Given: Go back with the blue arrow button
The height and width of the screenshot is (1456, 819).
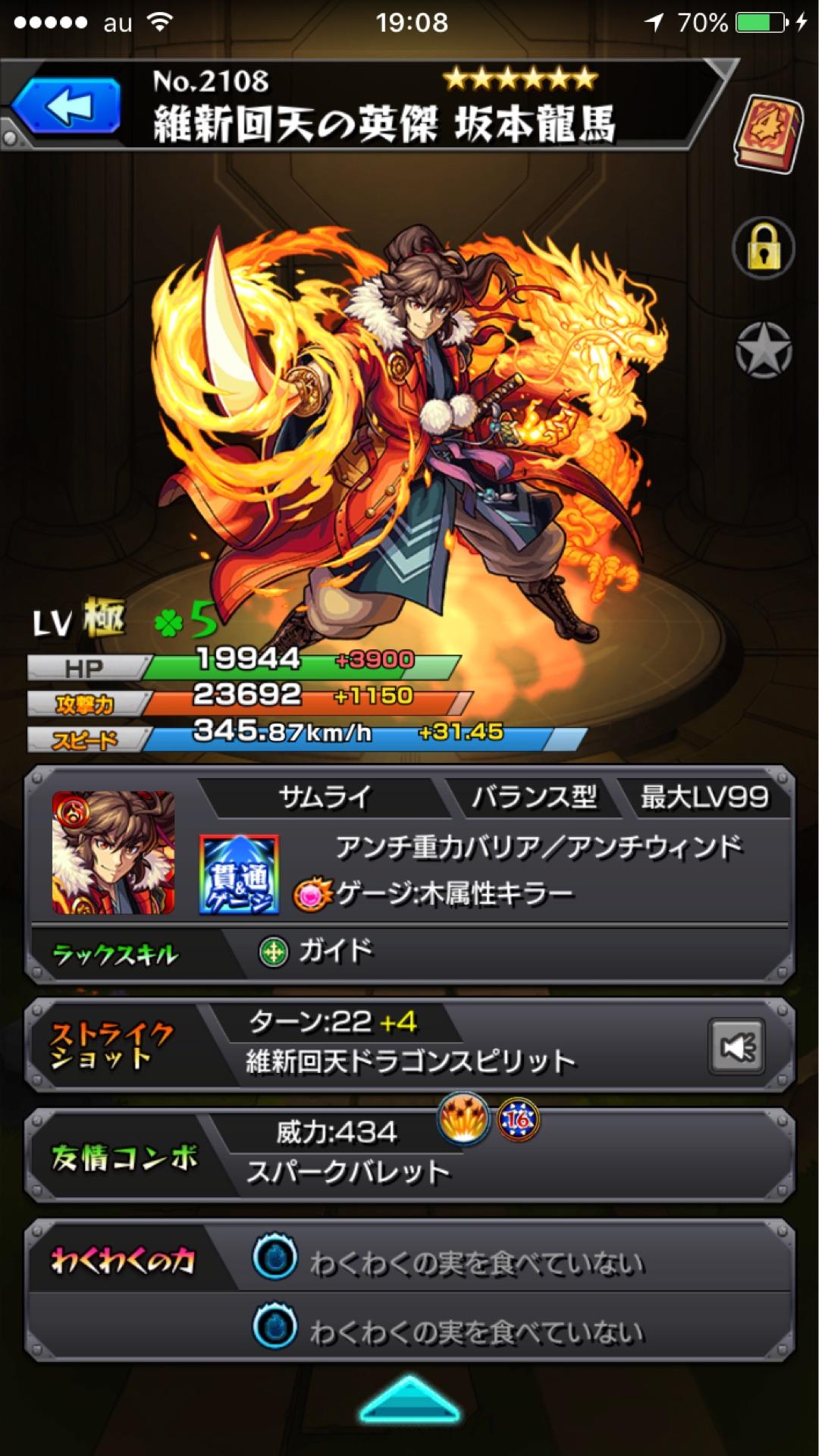Looking at the screenshot, I should 67,106.
